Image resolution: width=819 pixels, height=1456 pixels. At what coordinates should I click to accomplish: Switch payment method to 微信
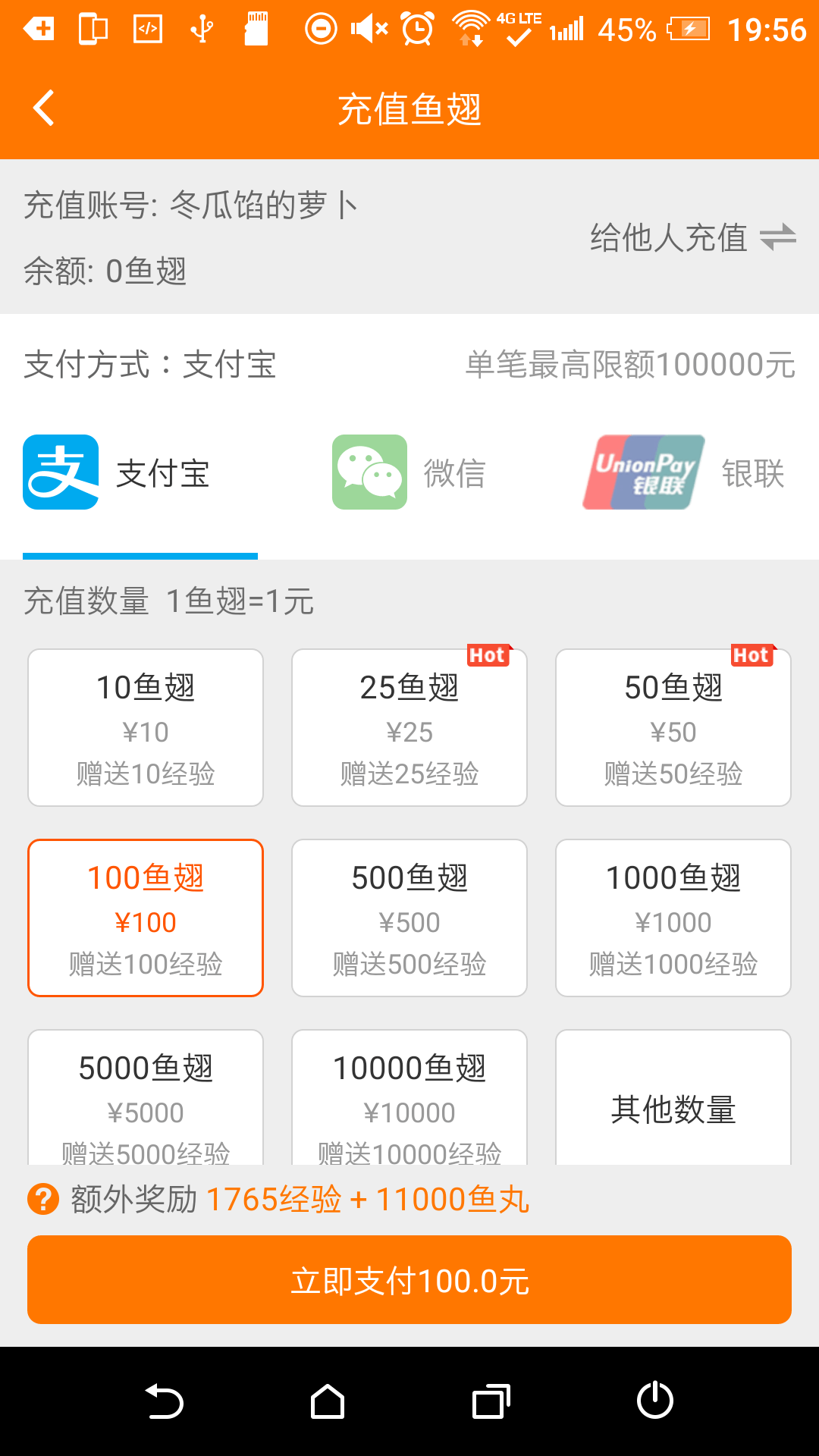coord(409,472)
